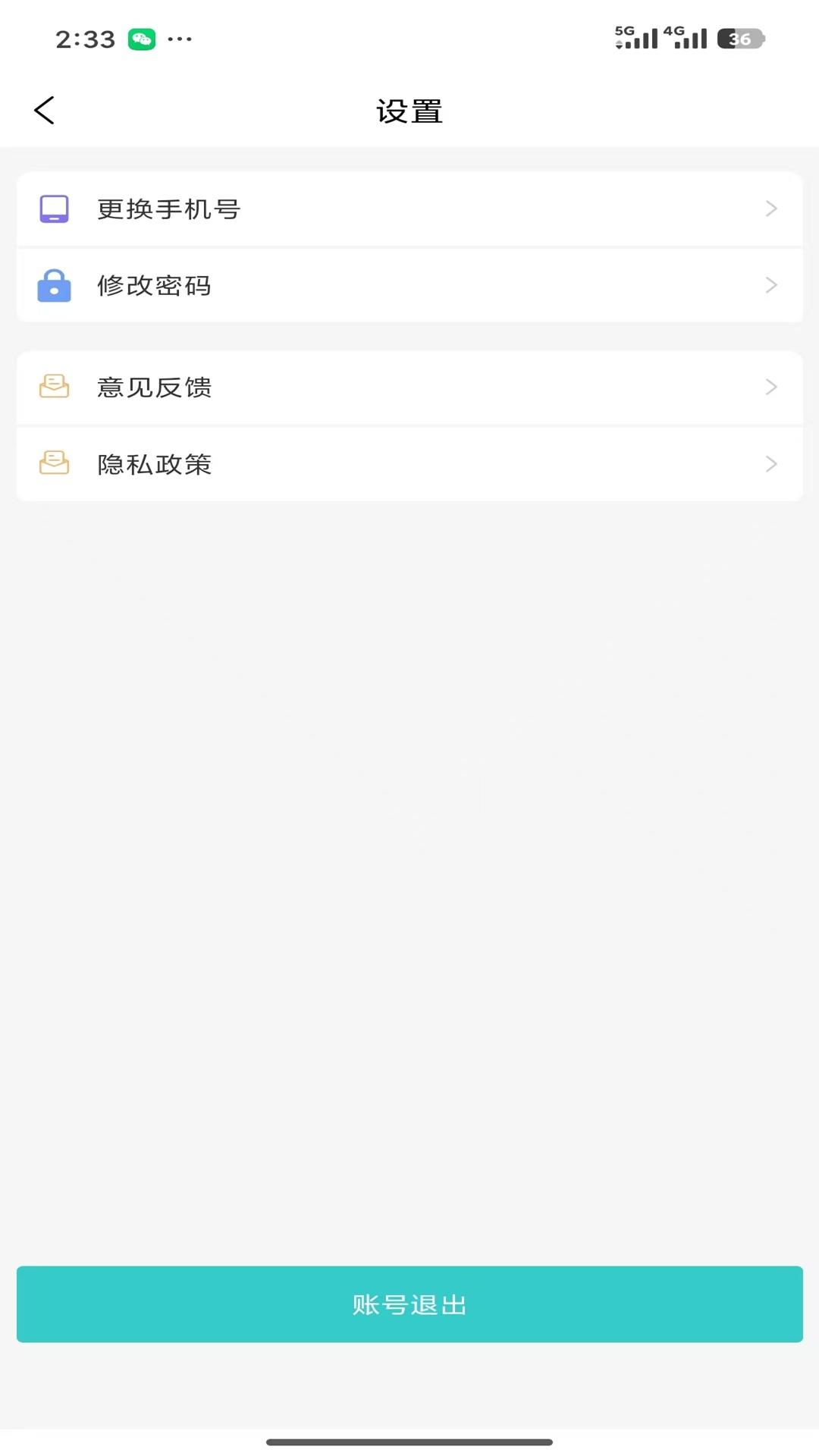Tap the back arrow at the top left
The height and width of the screenshot is (1456, 819).
coord(43,109)
